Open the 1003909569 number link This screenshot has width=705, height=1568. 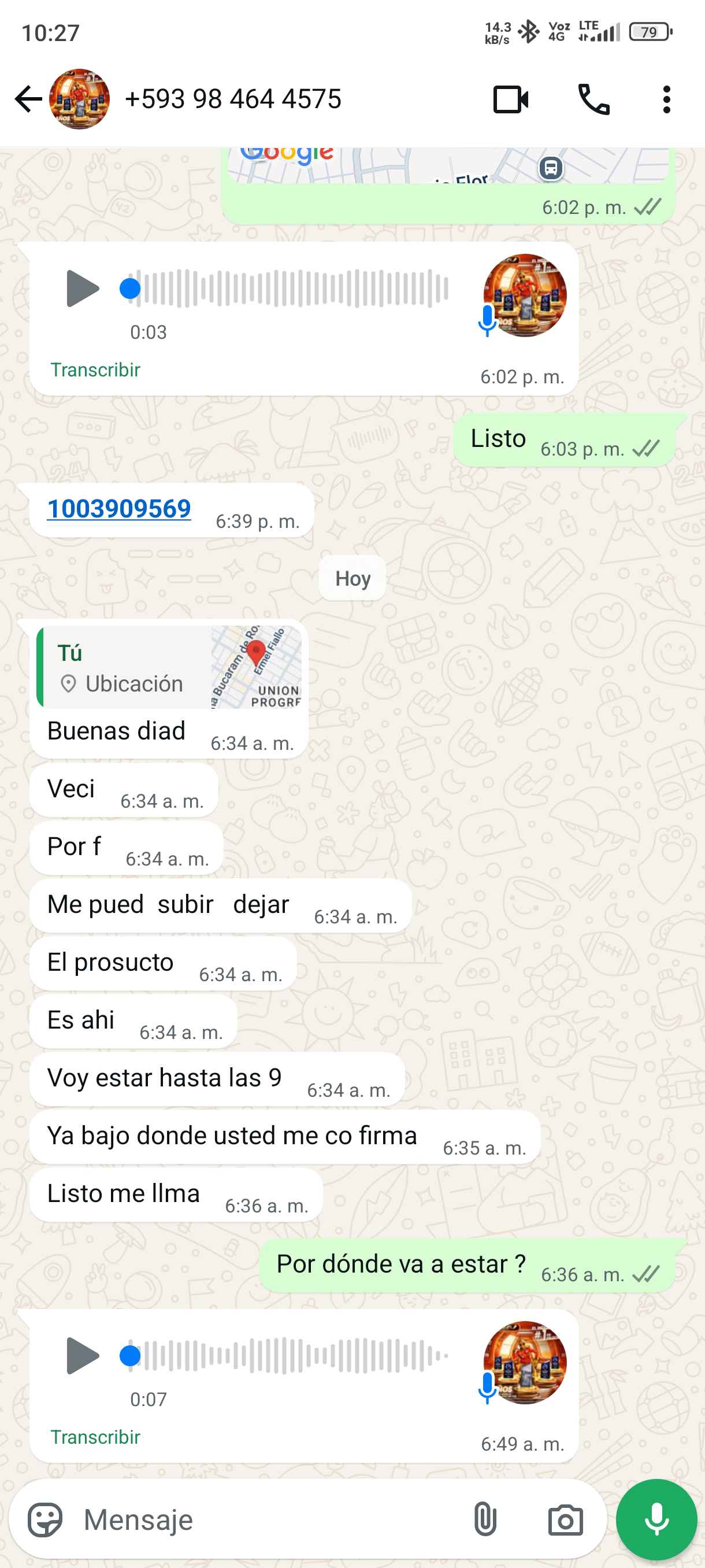119,509
